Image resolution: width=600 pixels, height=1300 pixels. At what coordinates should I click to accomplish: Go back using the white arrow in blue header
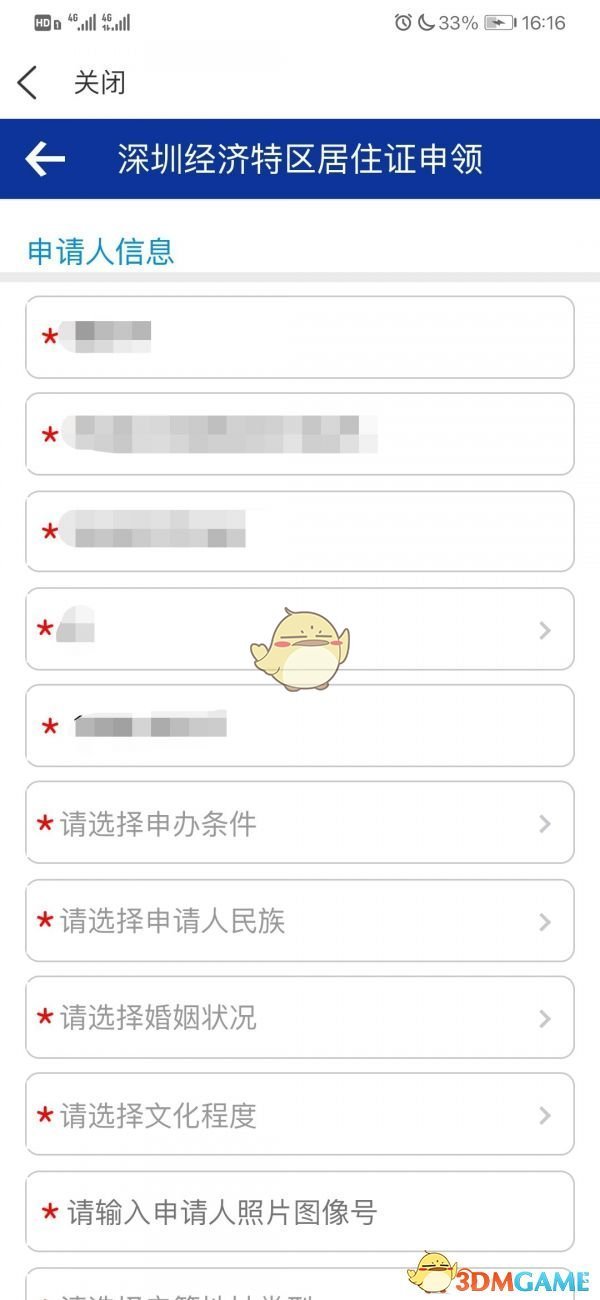(45, 158)
